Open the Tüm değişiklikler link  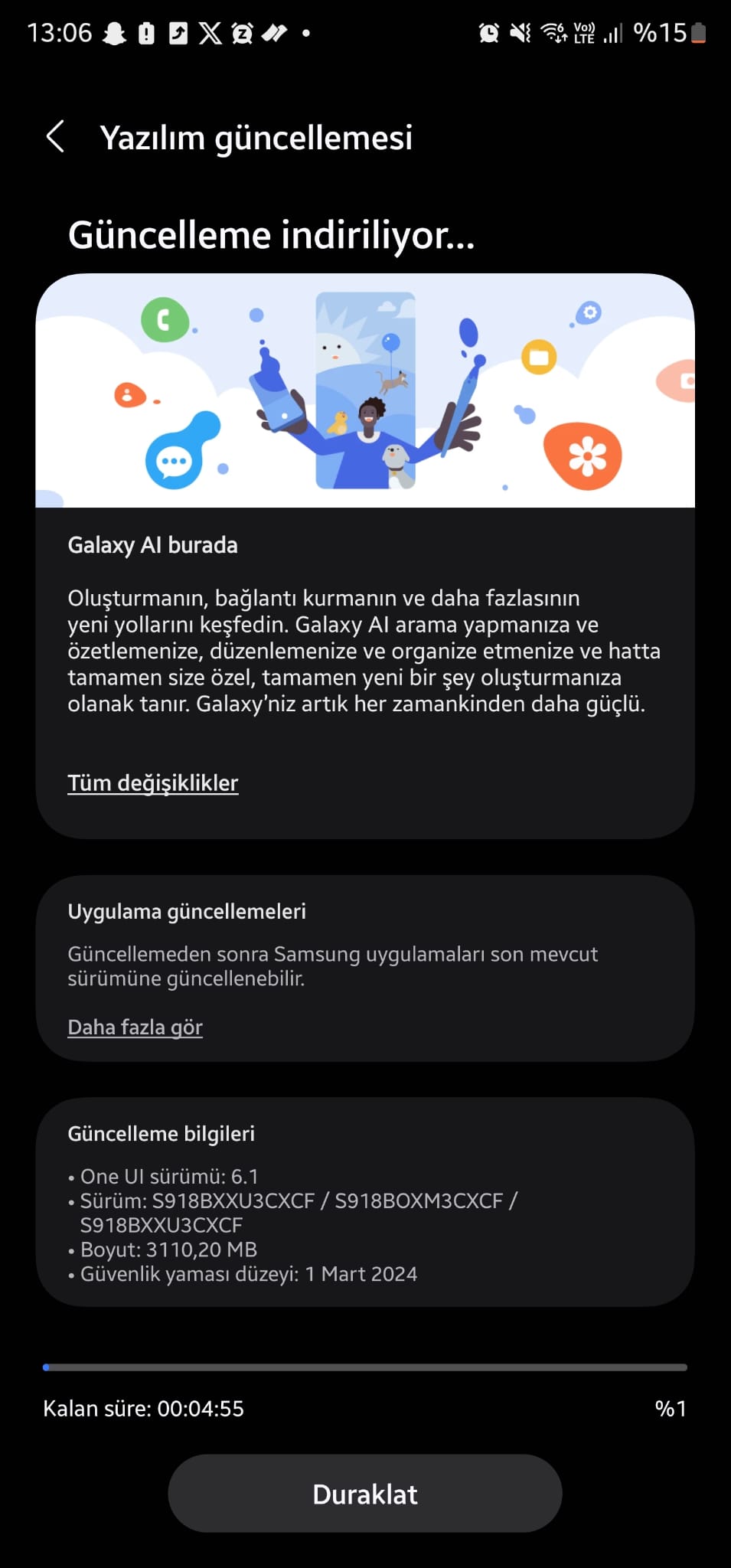153,782
